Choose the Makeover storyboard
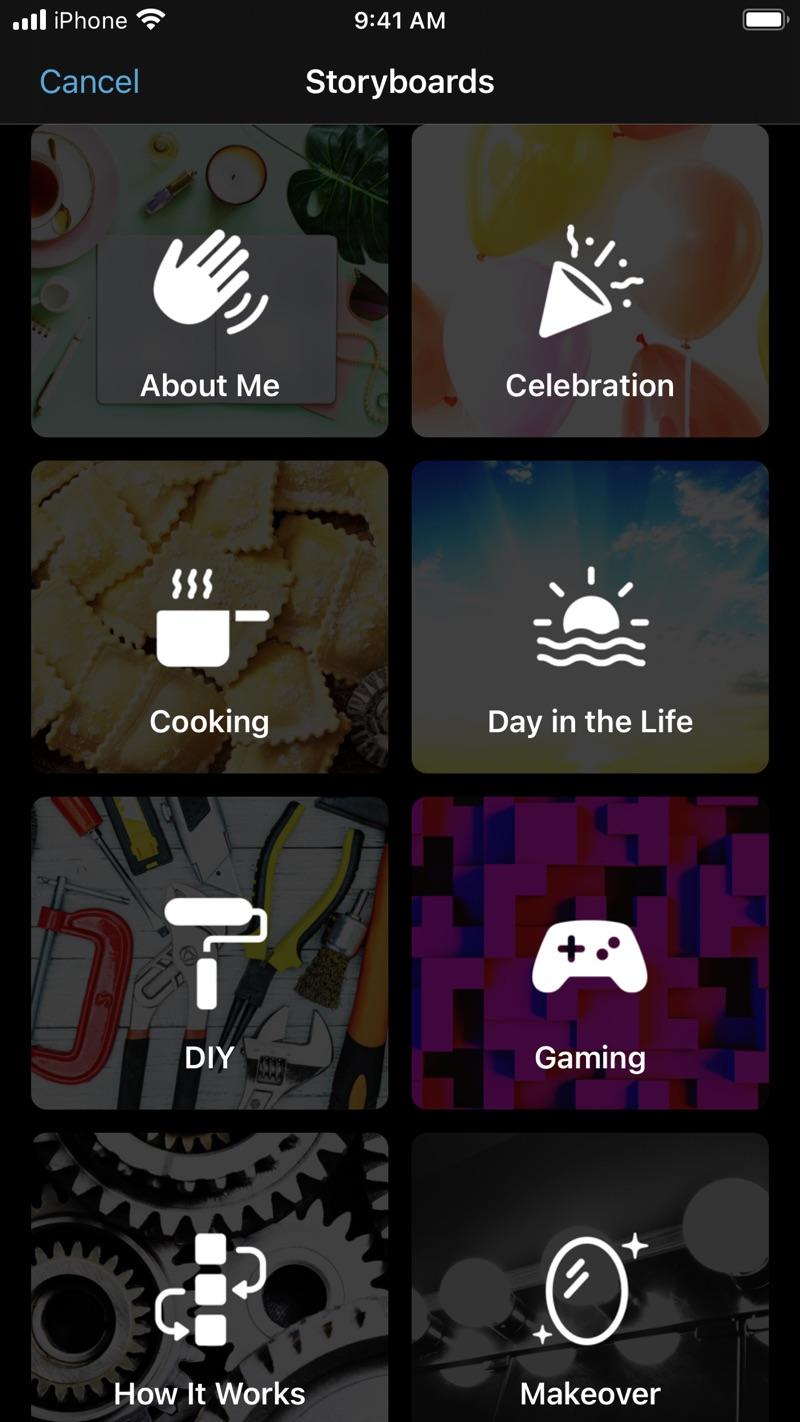 click(x=590, y=1277)
